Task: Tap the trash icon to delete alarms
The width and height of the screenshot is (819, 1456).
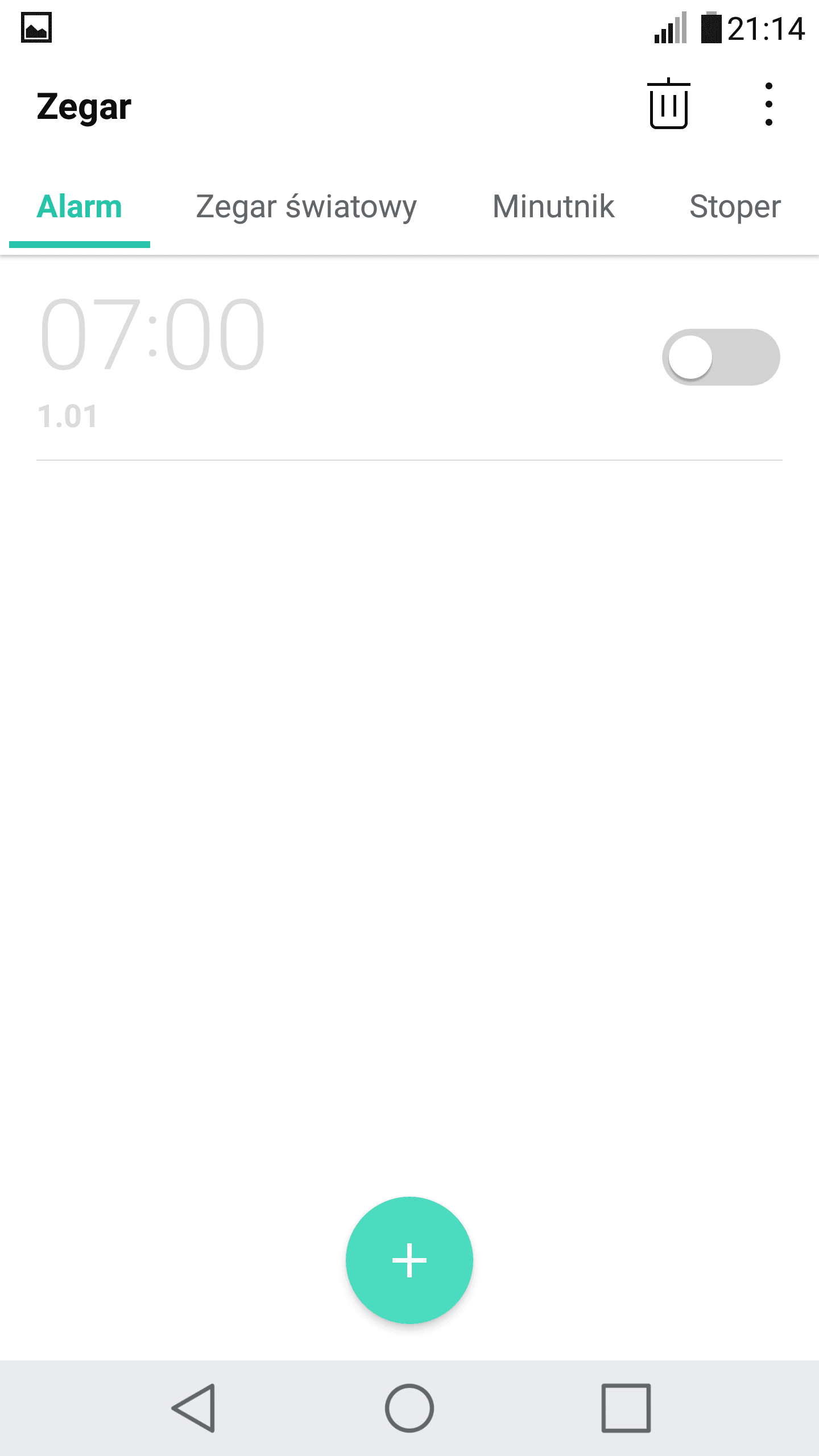Action: point(669,104)
